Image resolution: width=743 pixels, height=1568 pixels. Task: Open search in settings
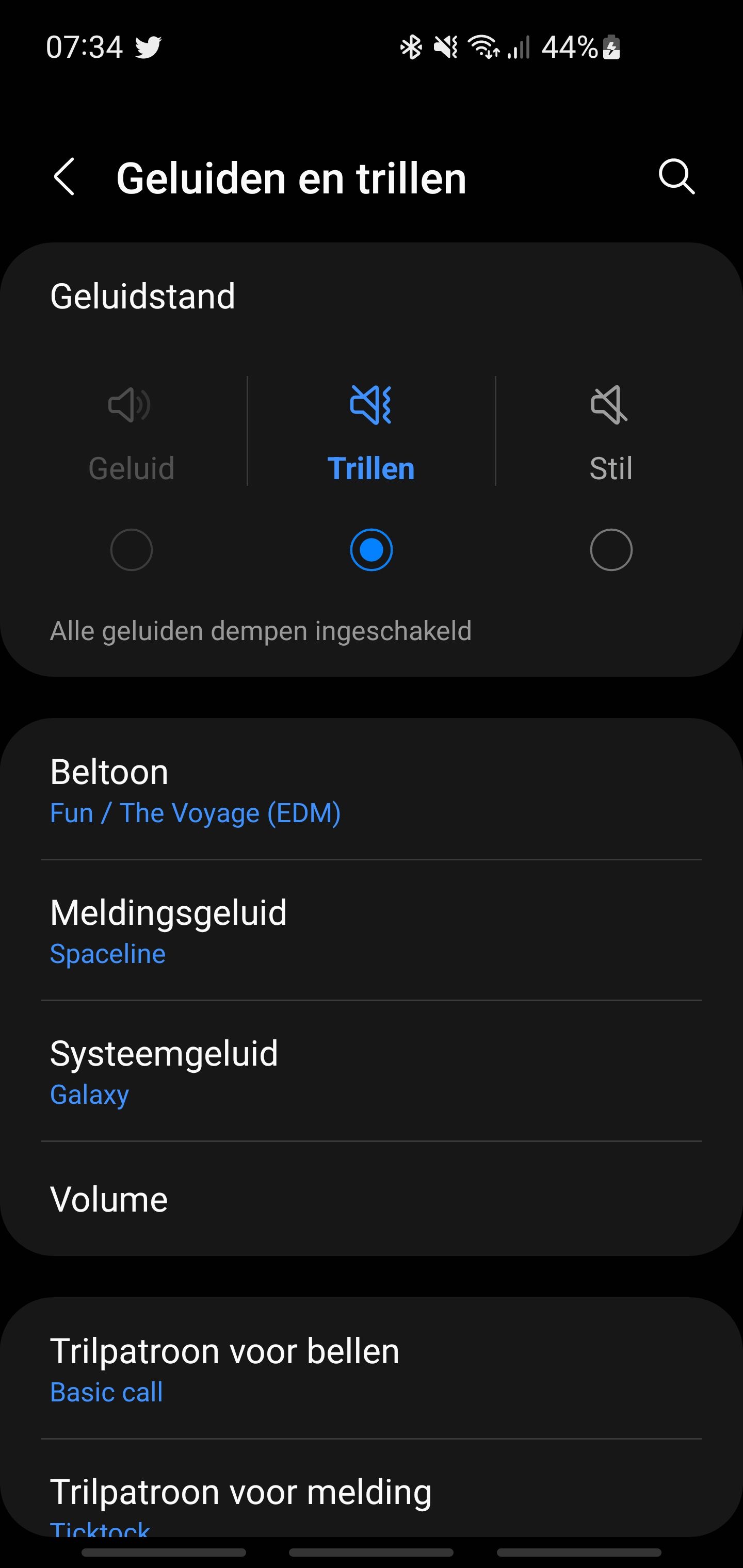[x=676, y=177]
